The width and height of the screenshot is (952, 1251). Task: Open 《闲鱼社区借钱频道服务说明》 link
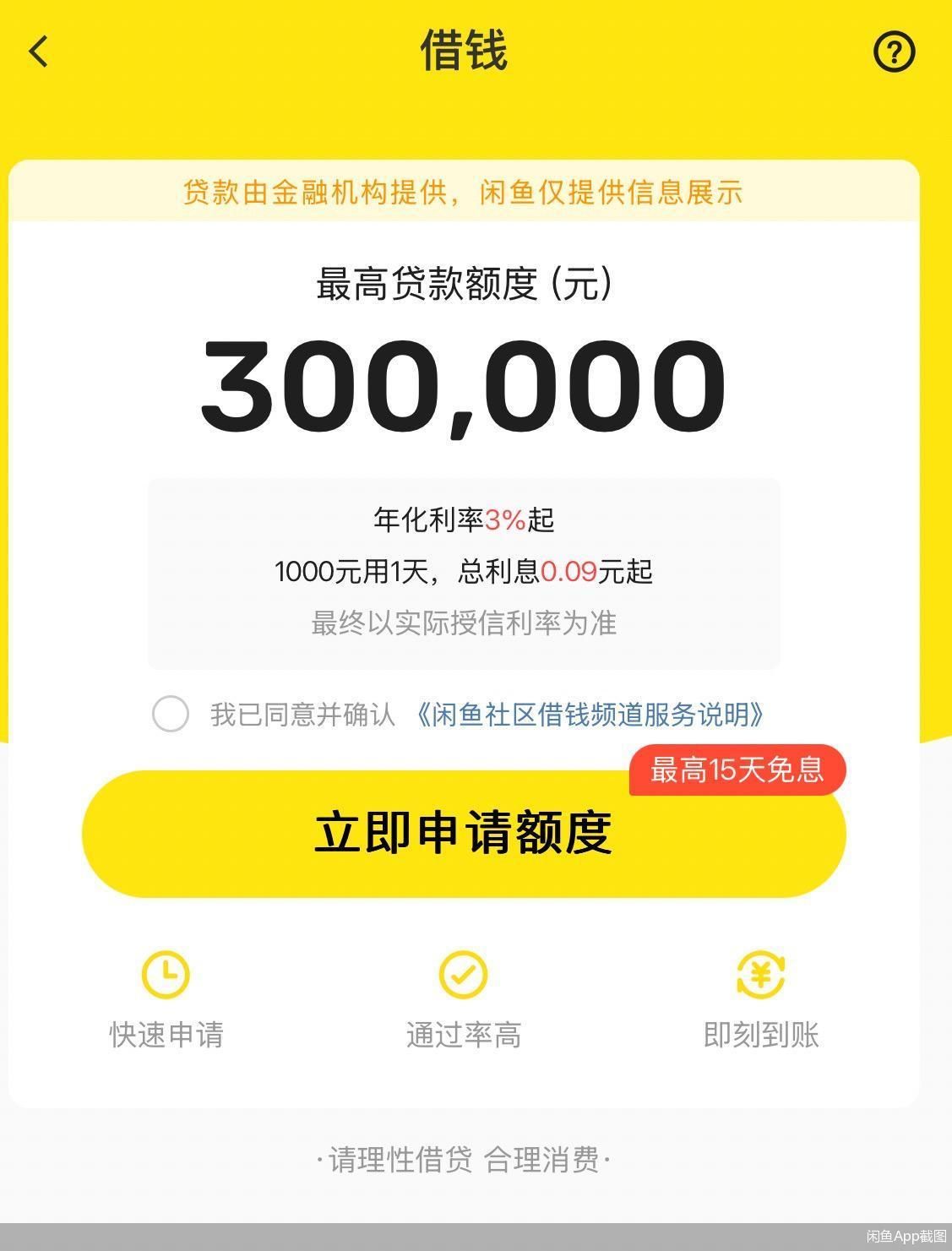pyautogui.click(x=590, y=715)
